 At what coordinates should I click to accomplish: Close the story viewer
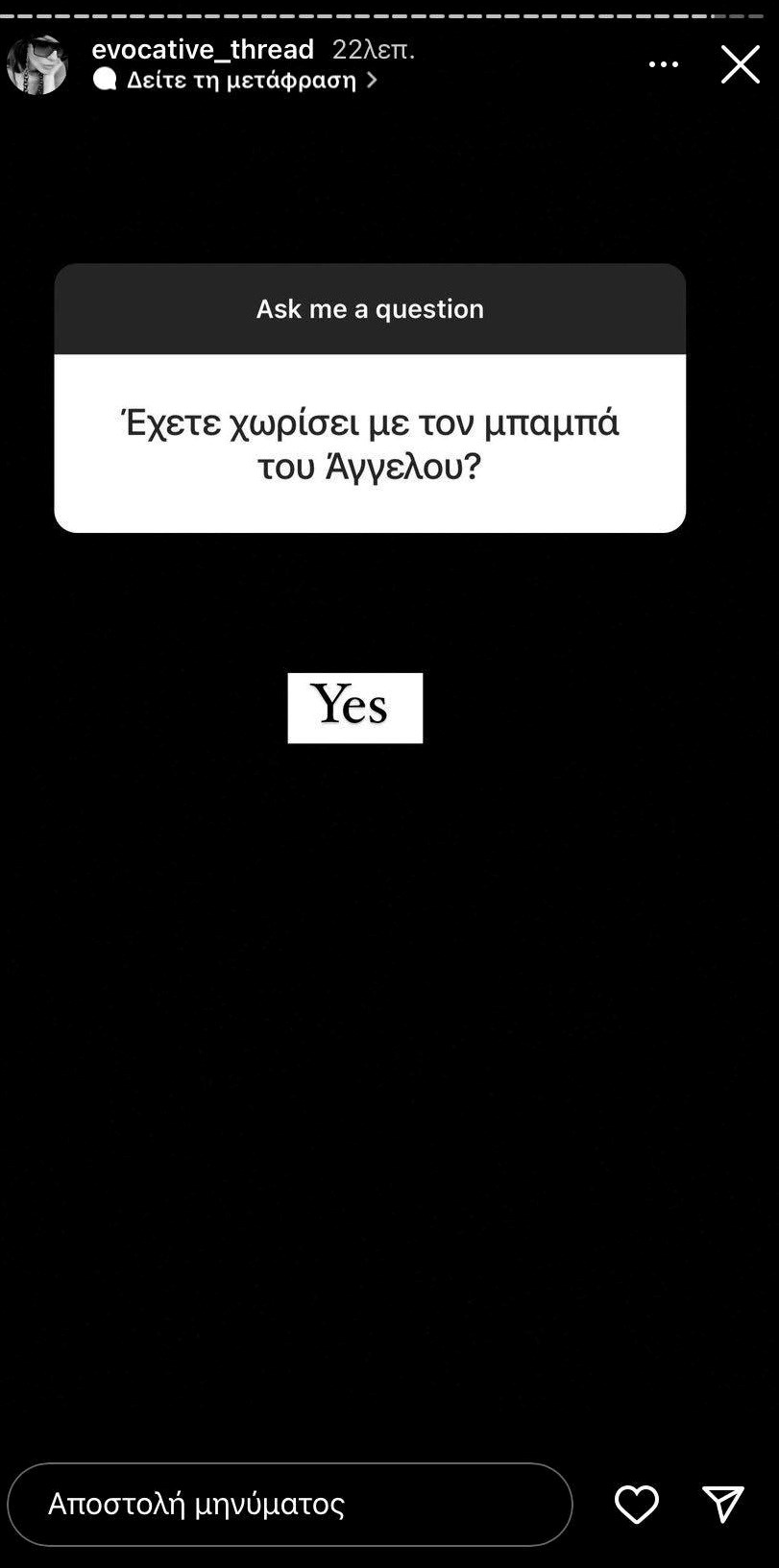tap(740, 64)
